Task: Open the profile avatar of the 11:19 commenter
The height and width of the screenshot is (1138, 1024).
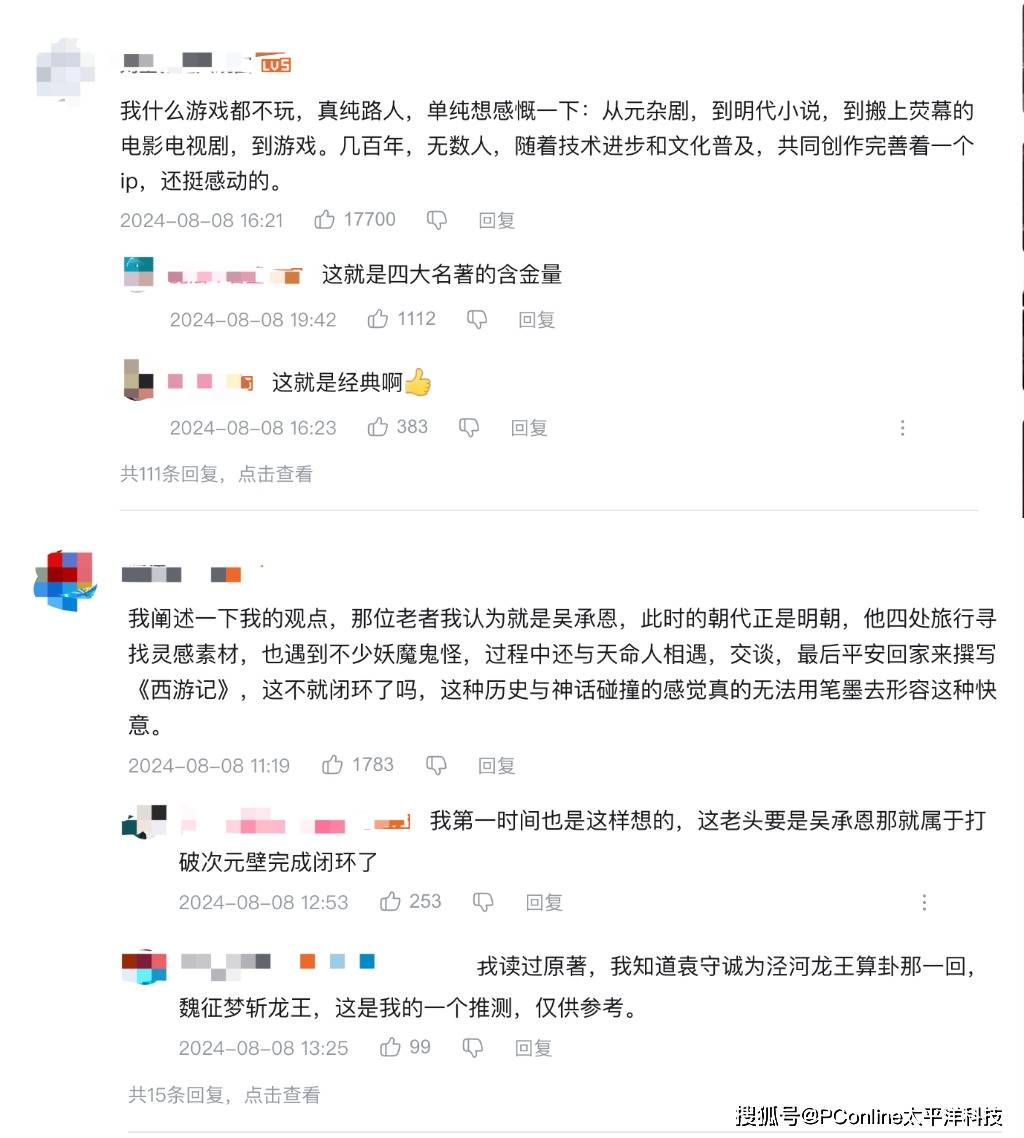Action: (x=65, y=580)
